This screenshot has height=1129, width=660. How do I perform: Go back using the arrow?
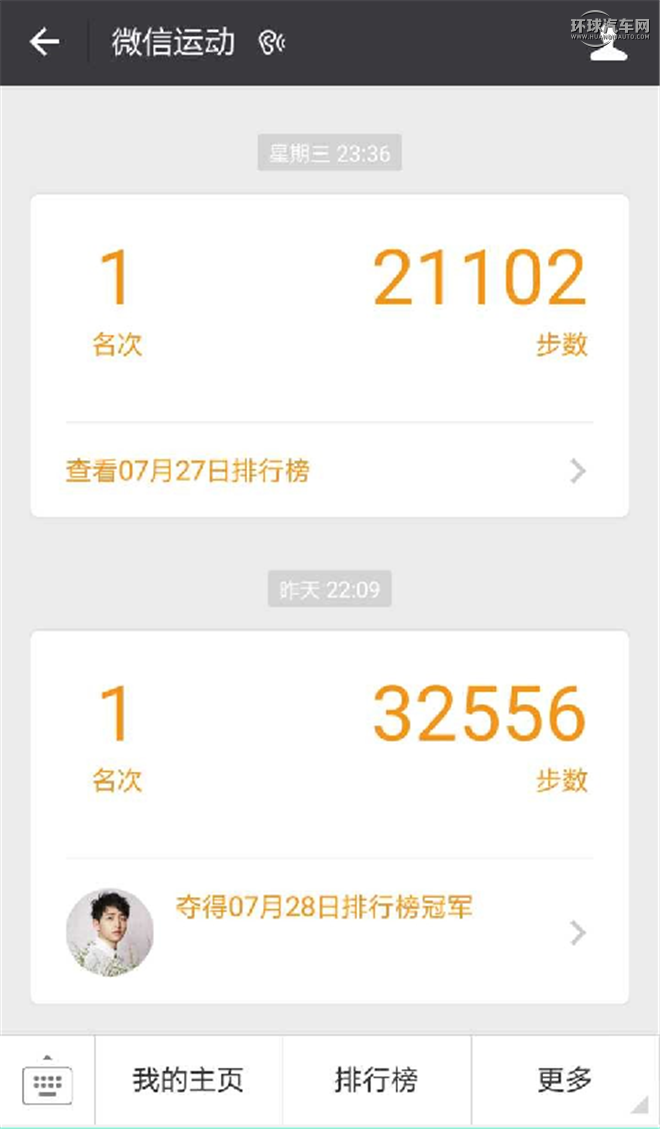click(x=44, y=42)
